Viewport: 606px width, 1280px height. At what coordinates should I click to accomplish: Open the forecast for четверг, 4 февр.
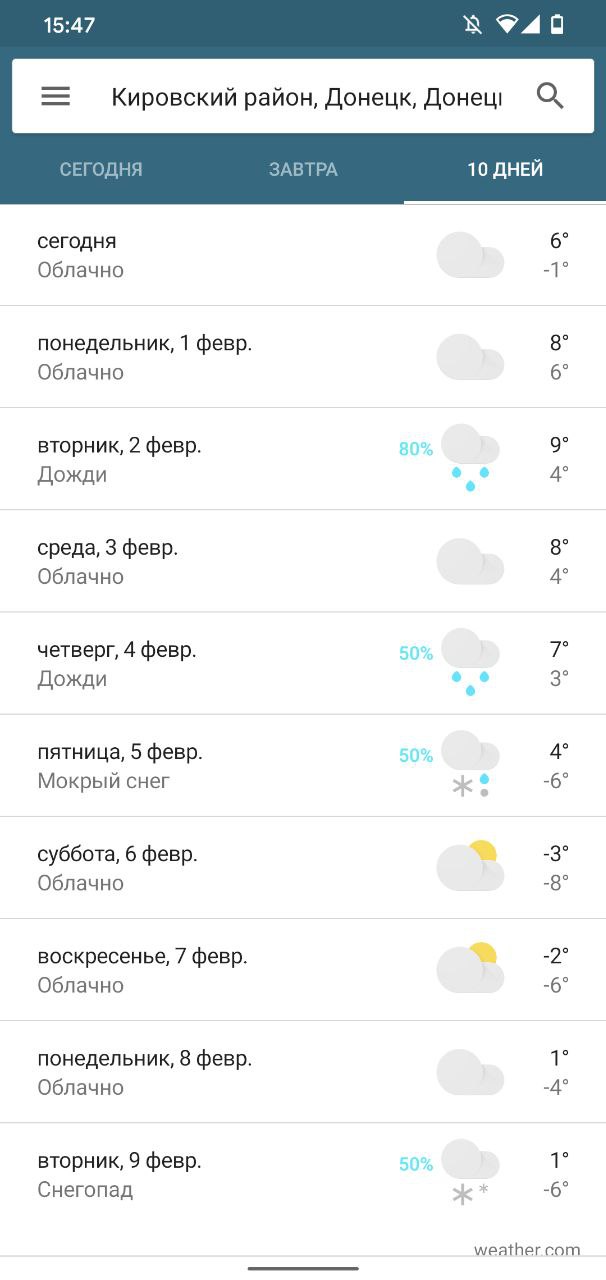point(303,663)
